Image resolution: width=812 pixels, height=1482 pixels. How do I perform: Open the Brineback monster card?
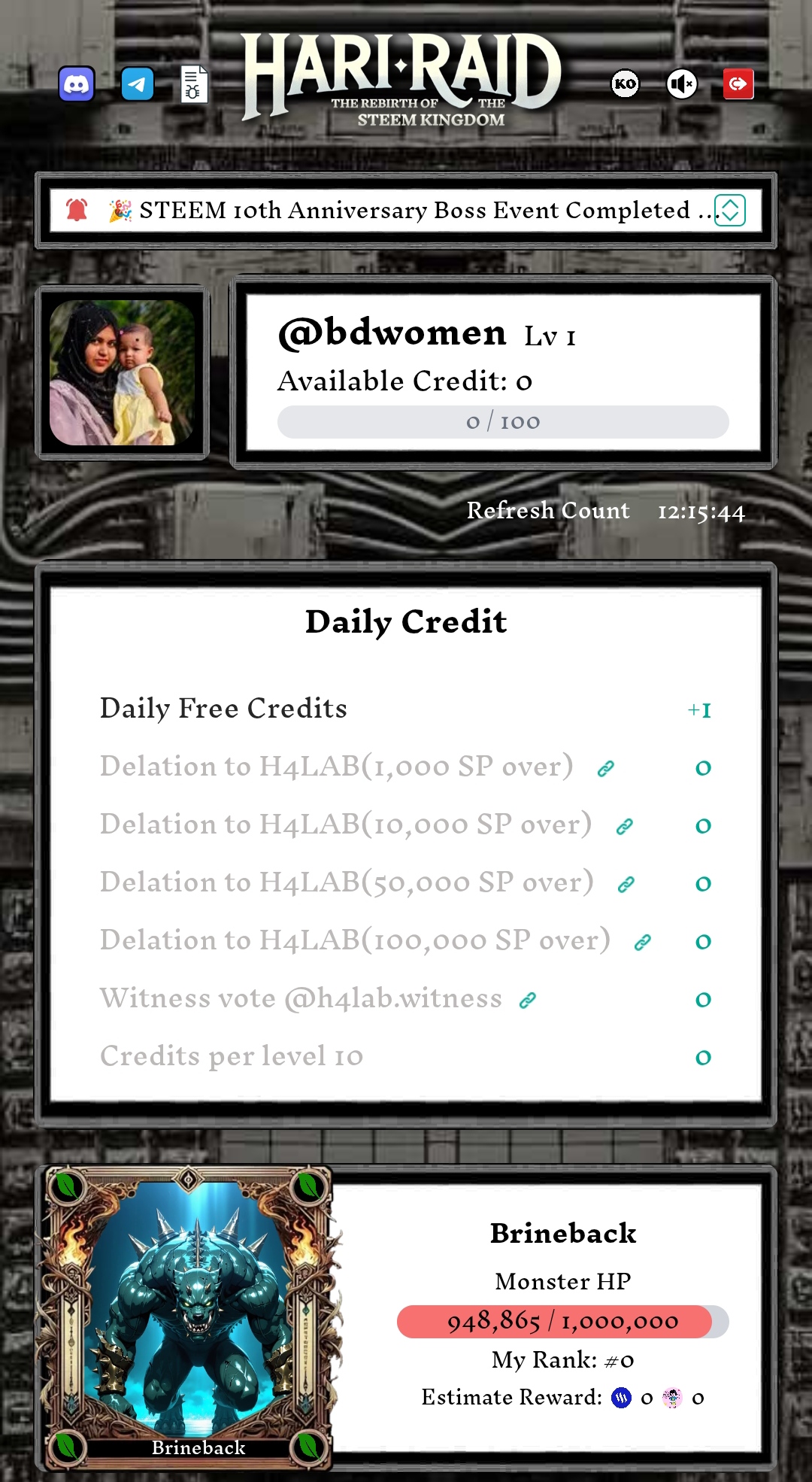[x=189, y=1318]
